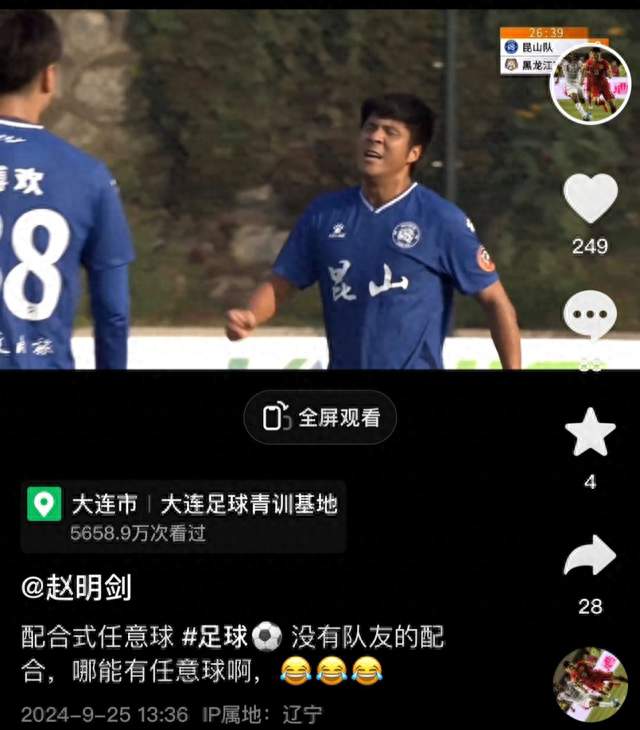Like this football video
The width and height of the screenshot is (640, 730).
pos(590,199)
